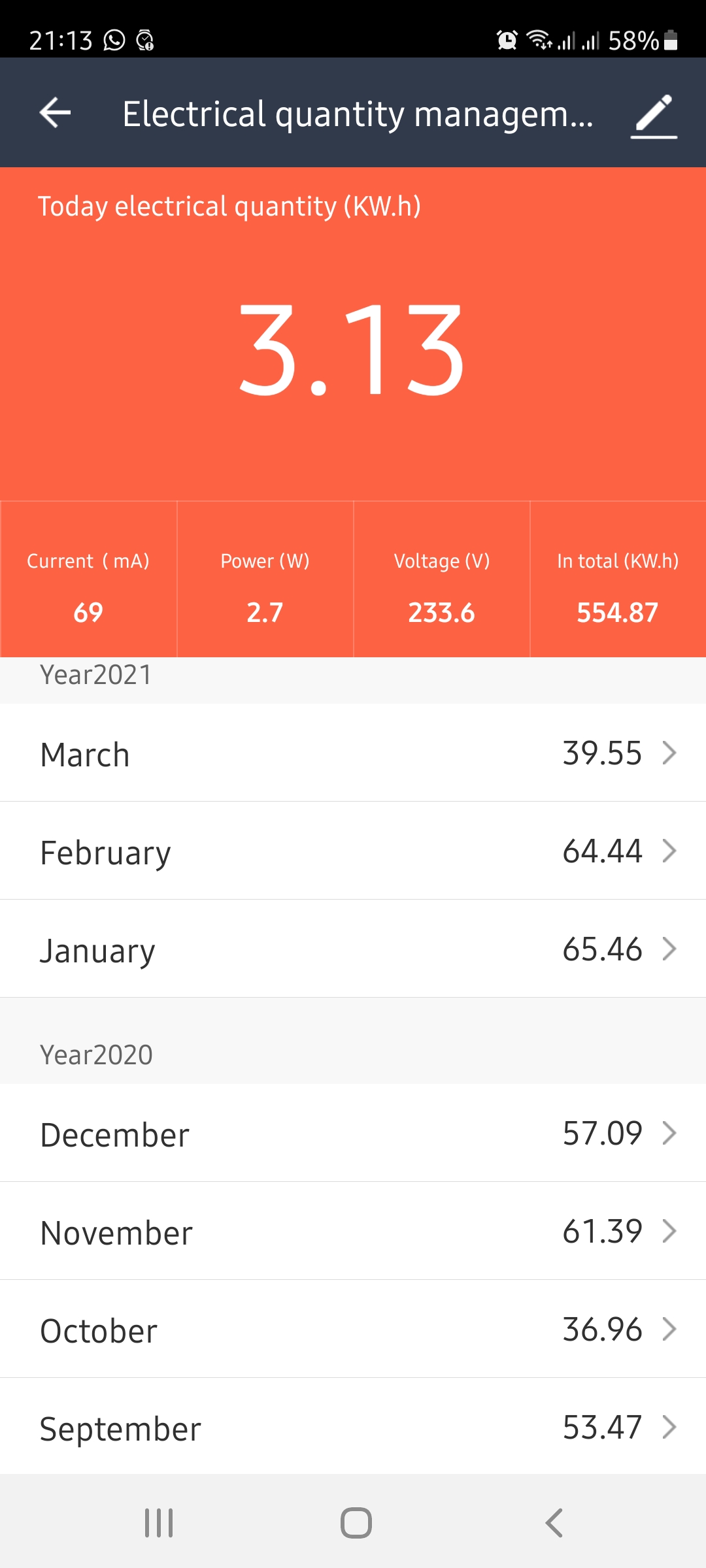Show November electrical quantity details
The height and width of the screenshot is (1568, 706).
353,1232
